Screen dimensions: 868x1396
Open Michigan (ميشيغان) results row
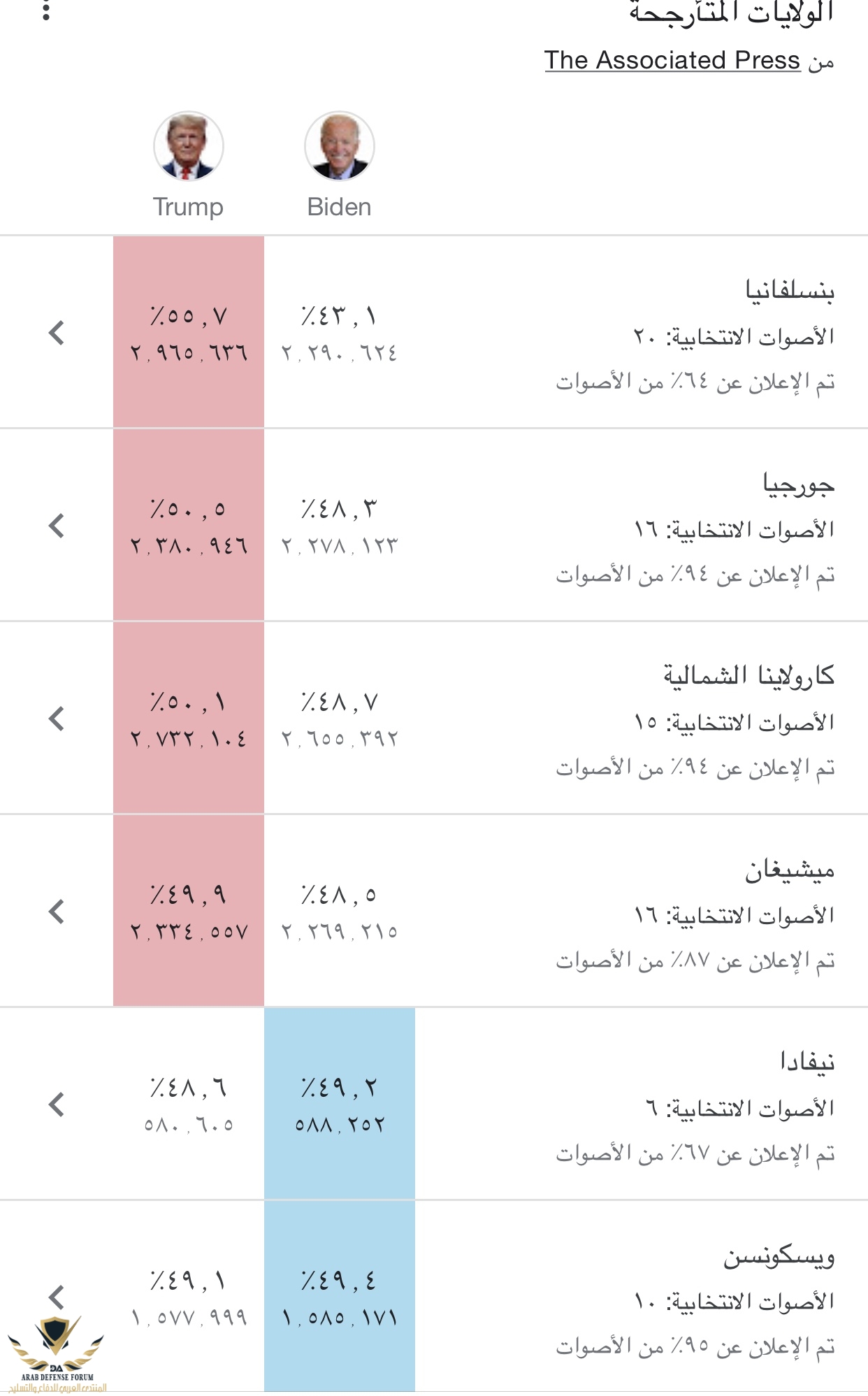pos(57,912)
